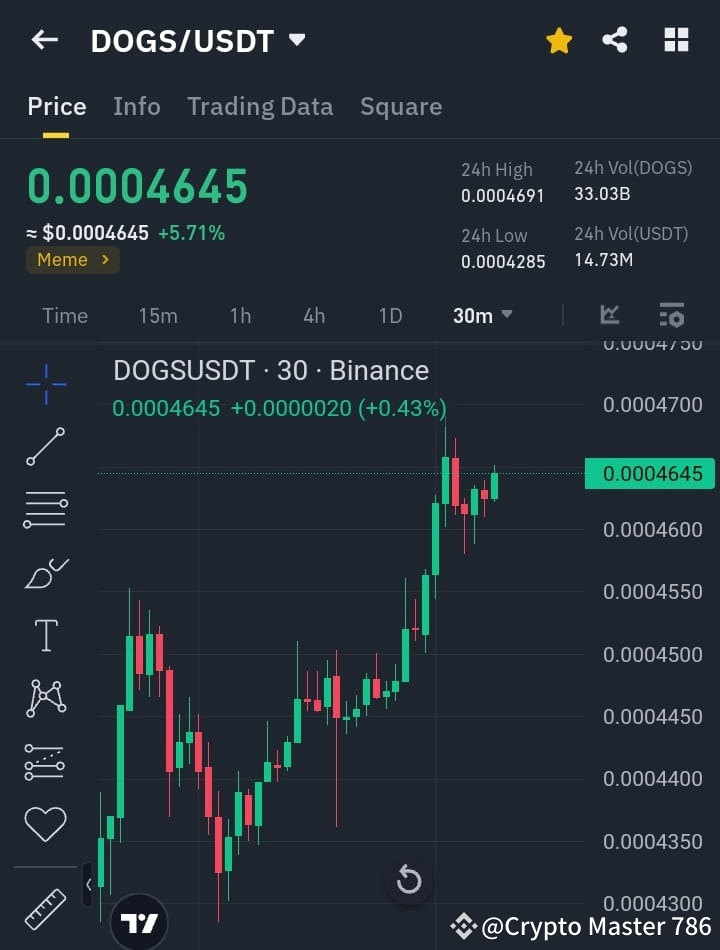The width and height of the screenshot is (720, 950).
Task: Switch chart to 1D timeframe
Action: pos(390,315)
